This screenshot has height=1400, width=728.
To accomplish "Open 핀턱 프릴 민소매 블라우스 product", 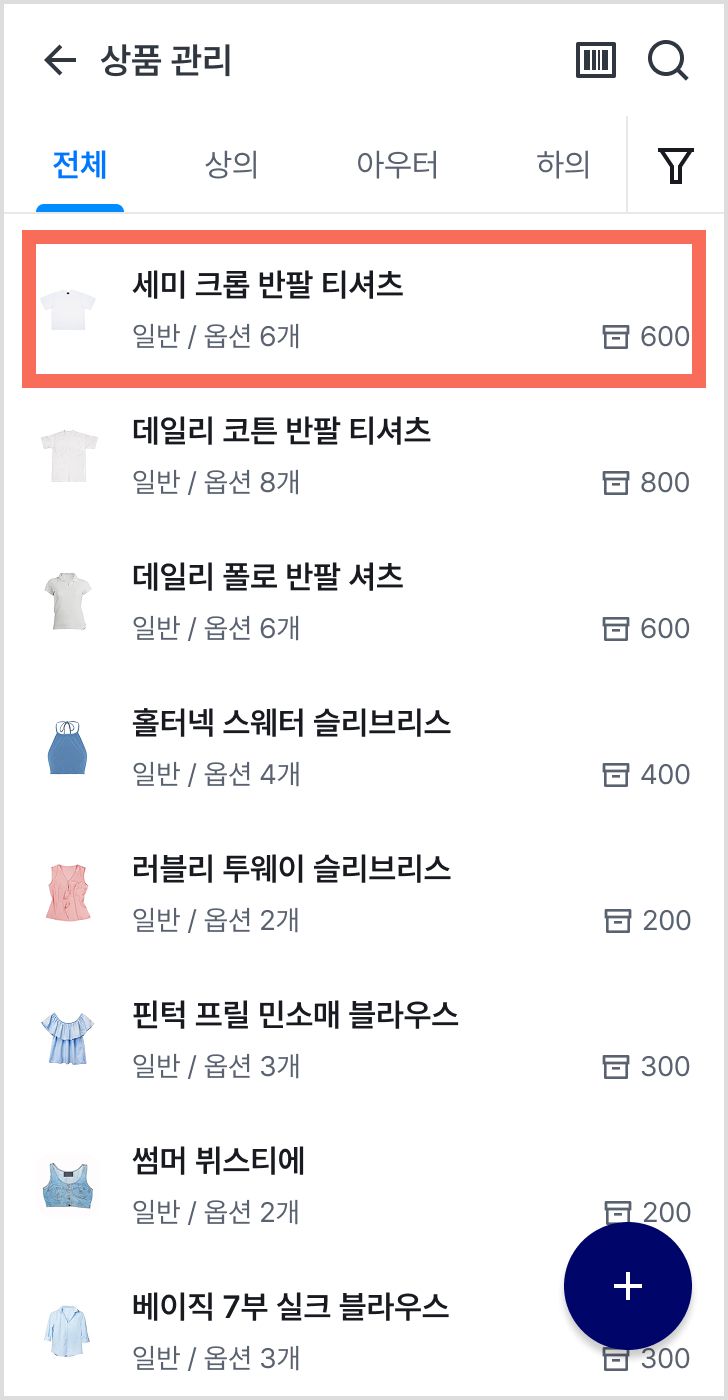I will 364,1040.
